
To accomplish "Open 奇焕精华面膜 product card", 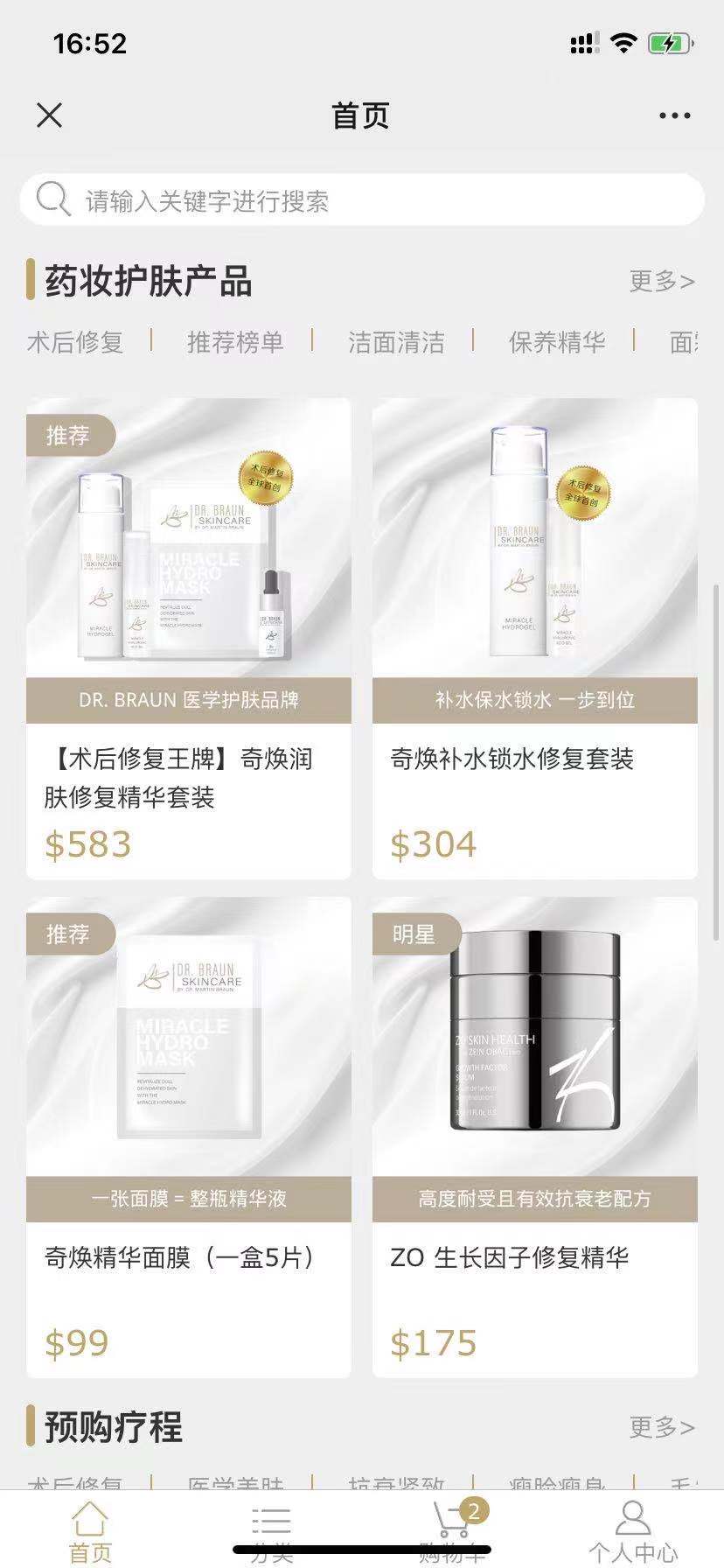I will coord(189,1137).
